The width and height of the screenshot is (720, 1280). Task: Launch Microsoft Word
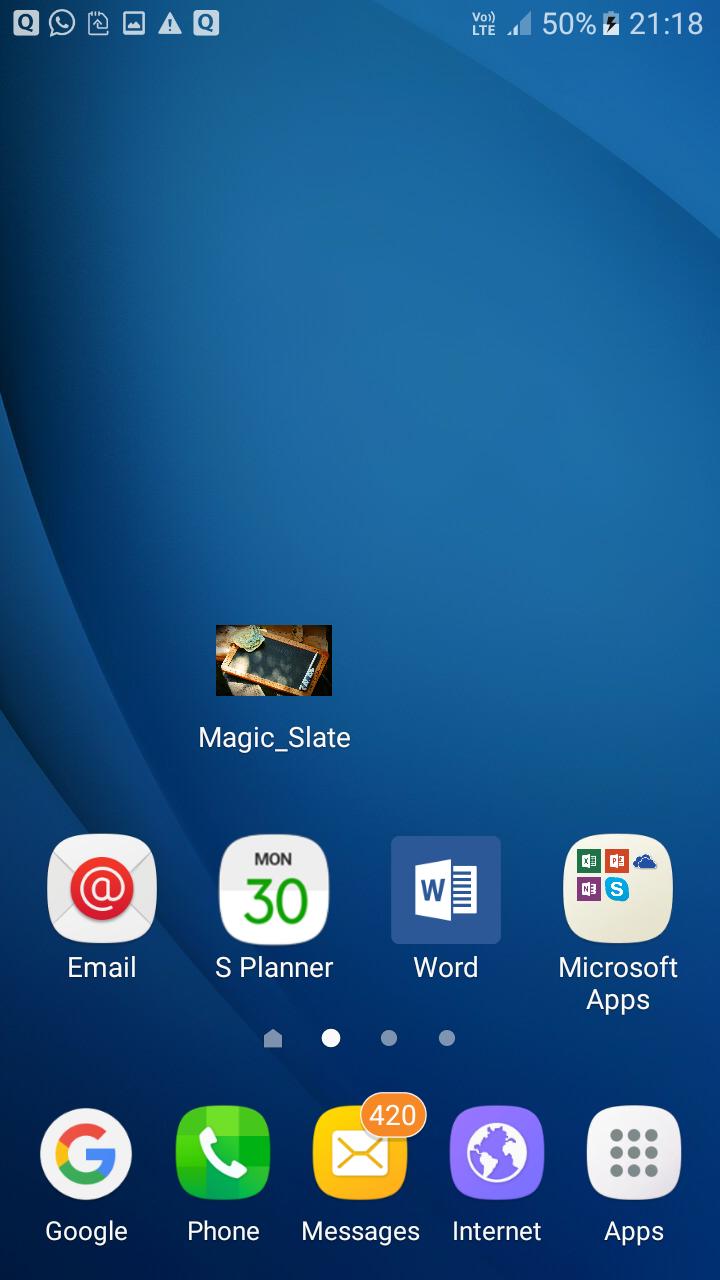coord(446,889)
